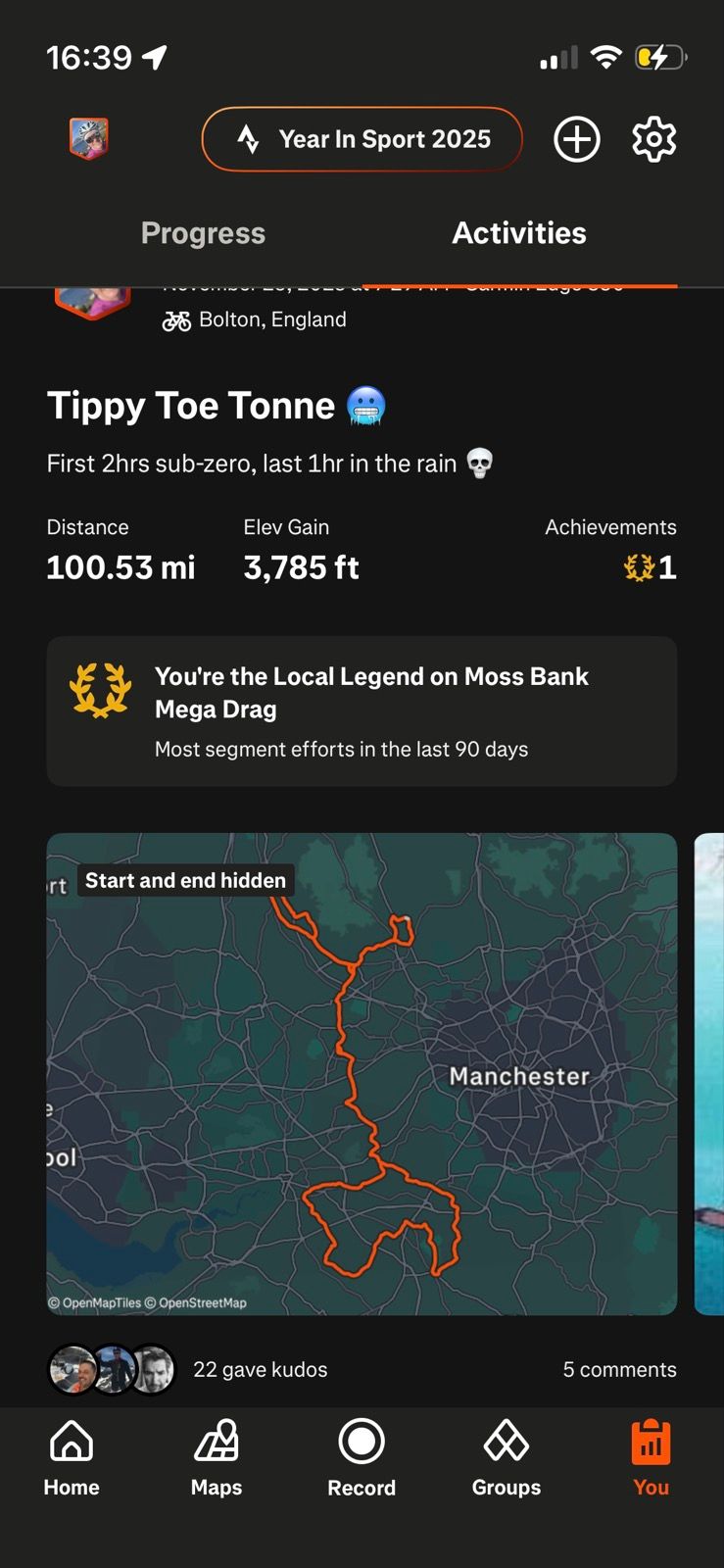
Task: Switch to the Groups tab
Action: (x=507, y=1457)
